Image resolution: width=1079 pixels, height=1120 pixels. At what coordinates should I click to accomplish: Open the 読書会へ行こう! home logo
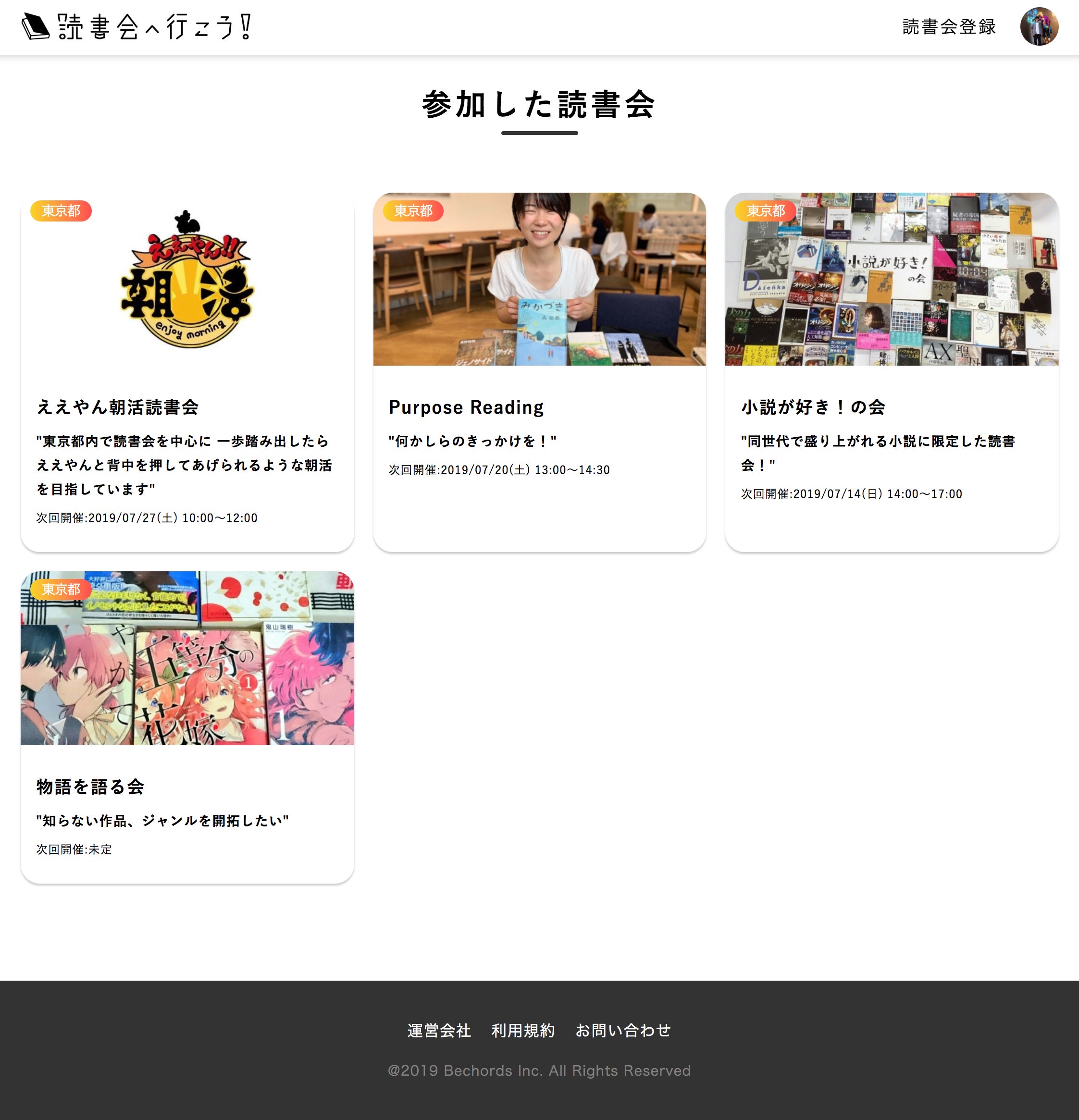point(137,27)
